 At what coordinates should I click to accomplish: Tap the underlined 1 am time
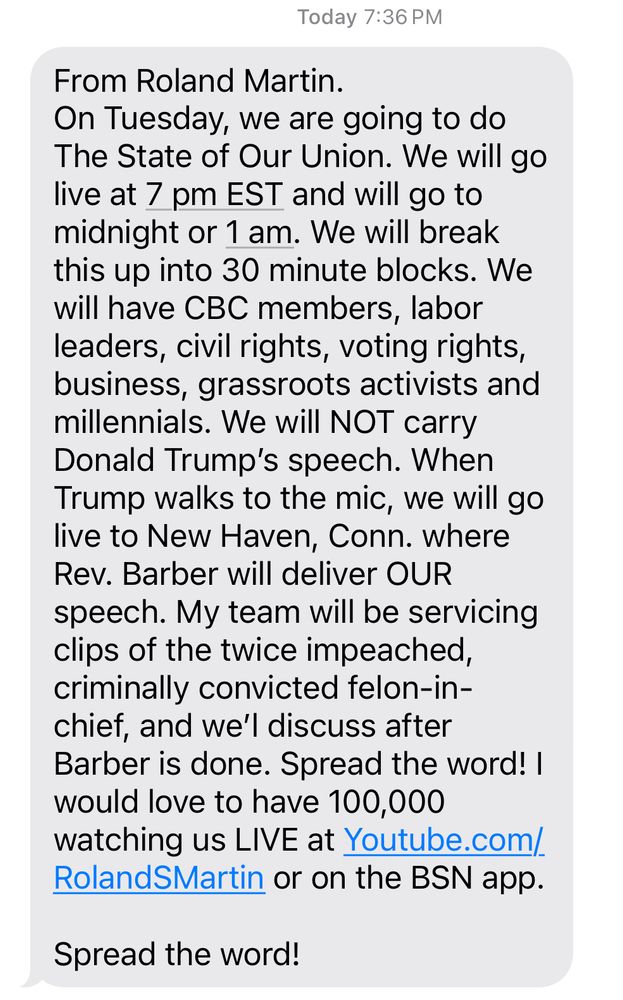point(260,233)
